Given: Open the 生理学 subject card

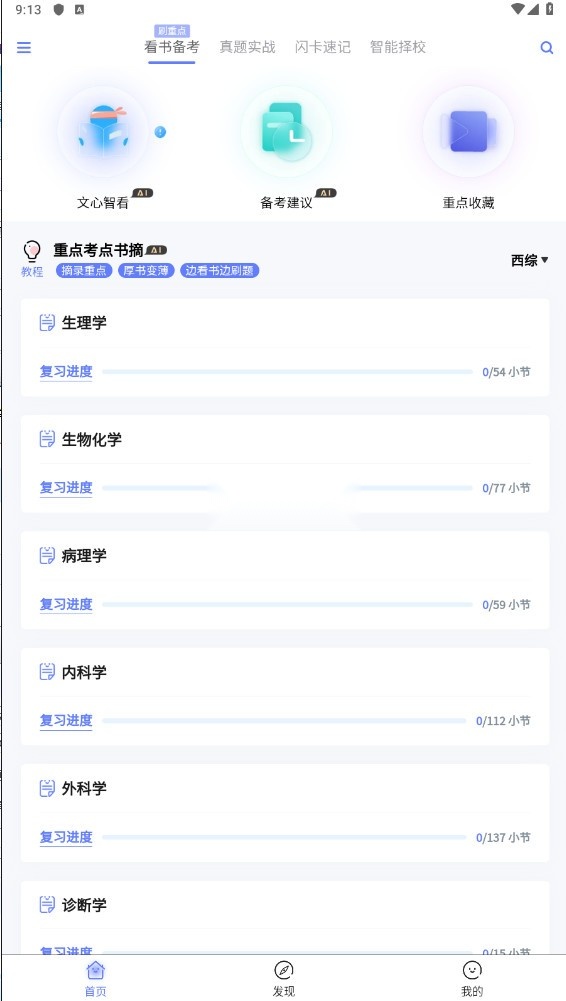Looking at the screenshot, I should tap(285, 347).
